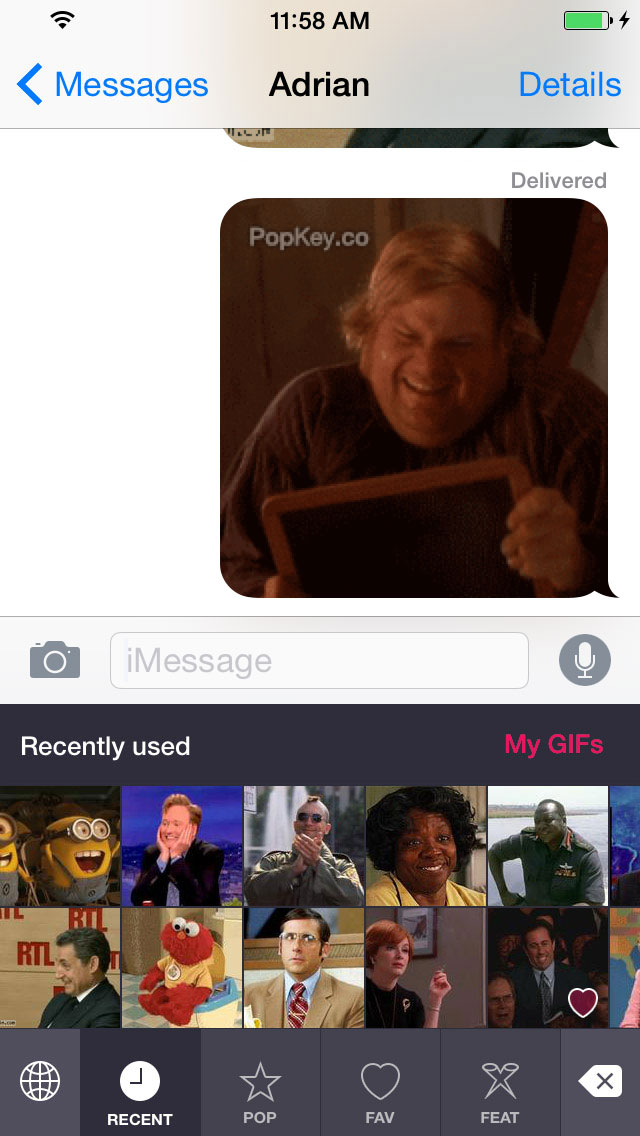The height and width of the screenshot is (1136, 640).
Task: Switch keyboards with the globe key
Action: (40, 1081)
